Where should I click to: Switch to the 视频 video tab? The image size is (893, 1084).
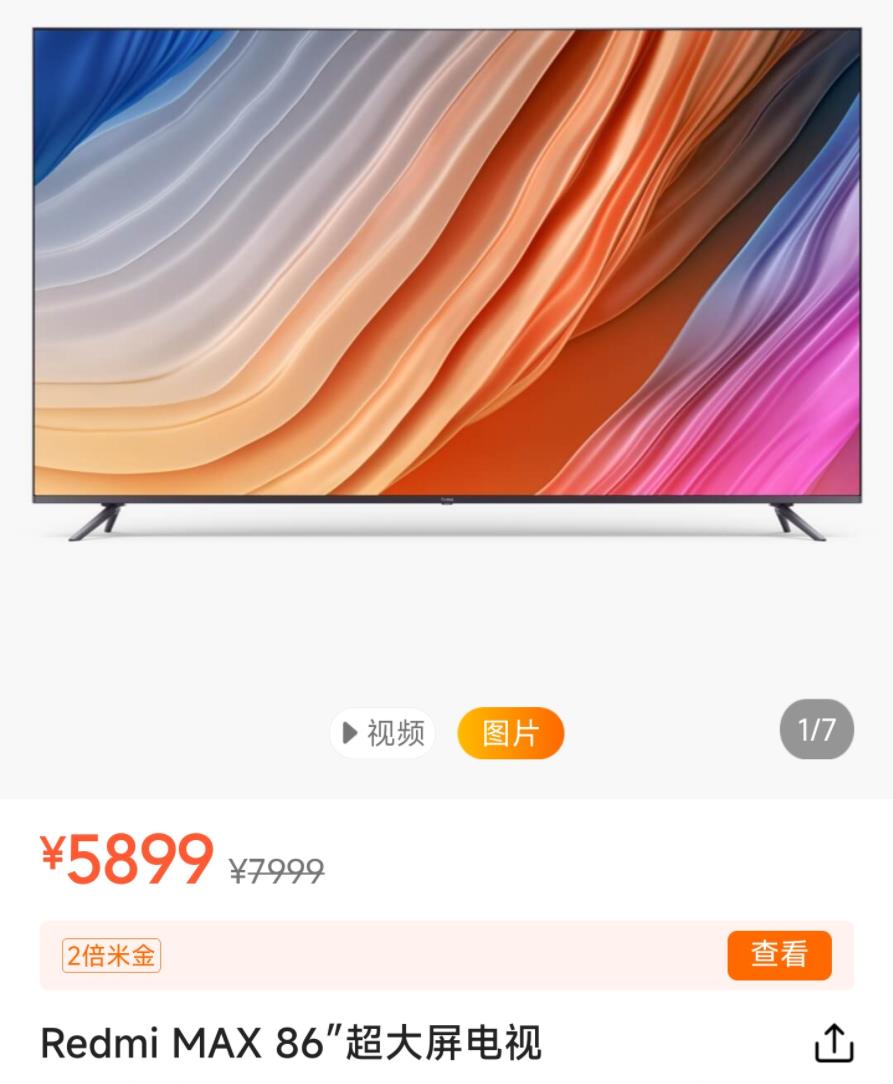(383, 733)
